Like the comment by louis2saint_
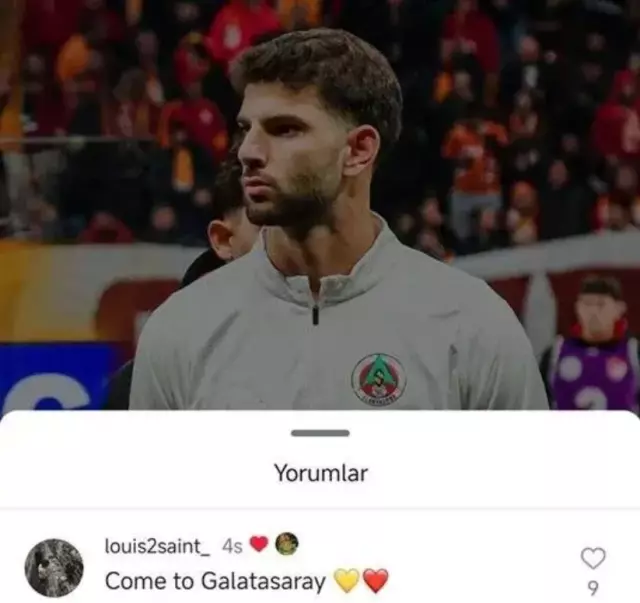The width and height of the screenshot is (640, 603). pos(593,558)
